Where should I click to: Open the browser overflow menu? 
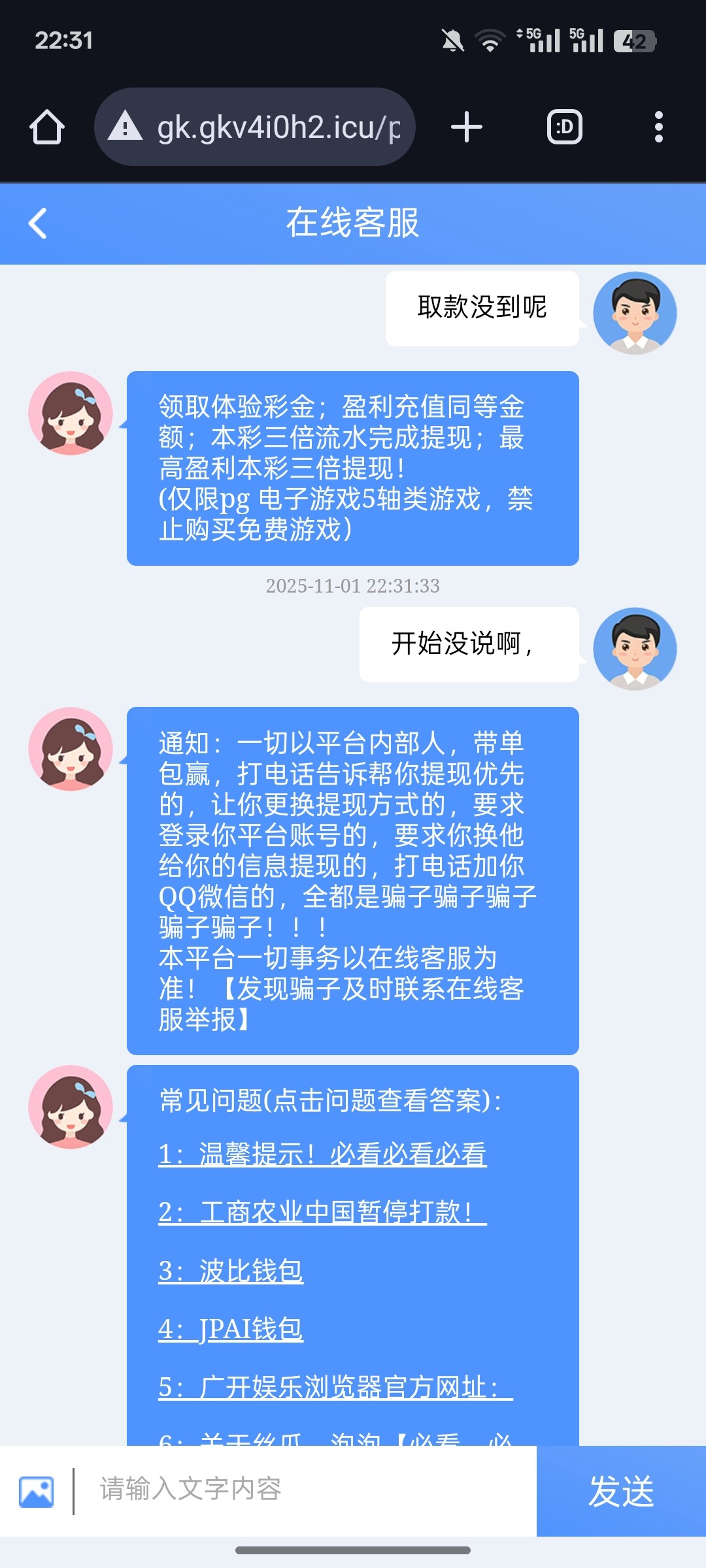[x=658, y=127]
